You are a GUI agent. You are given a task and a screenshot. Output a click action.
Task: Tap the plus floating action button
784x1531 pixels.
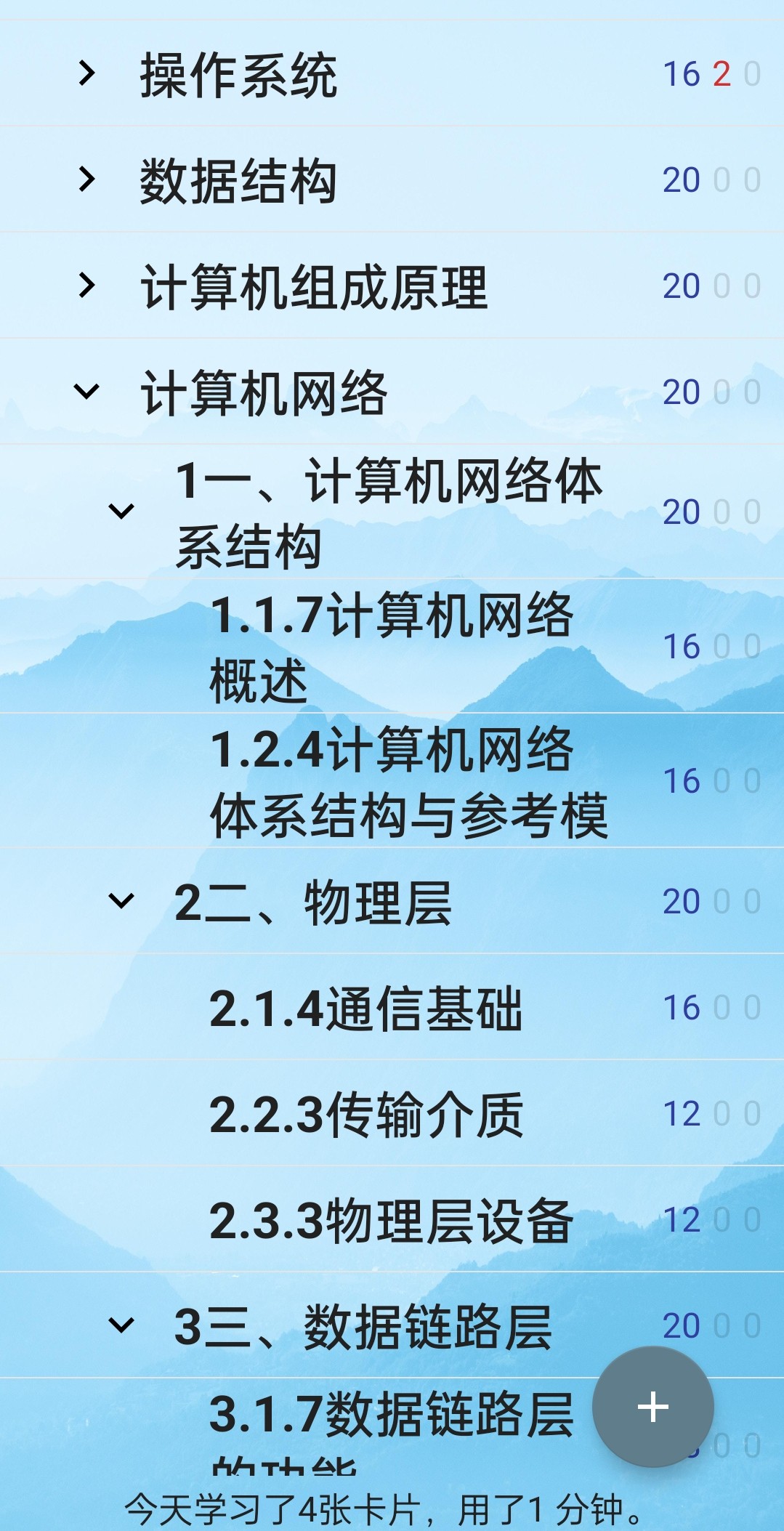pos(652,1407)
